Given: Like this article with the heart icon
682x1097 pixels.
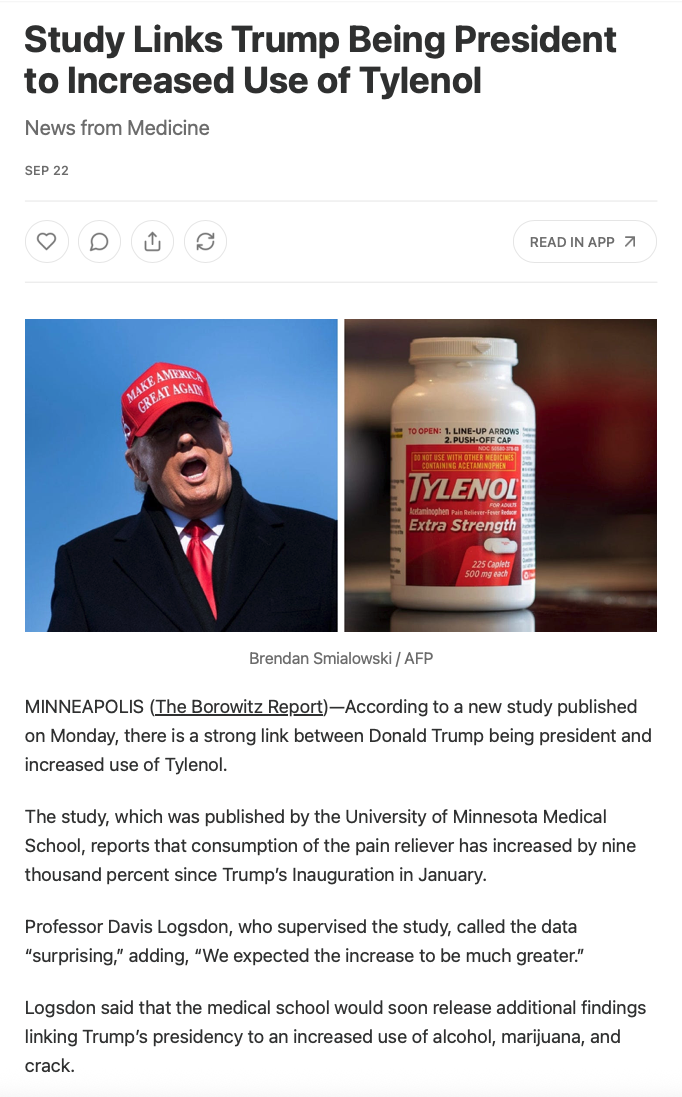Looking at the screenshot, I should pos(46,242).
